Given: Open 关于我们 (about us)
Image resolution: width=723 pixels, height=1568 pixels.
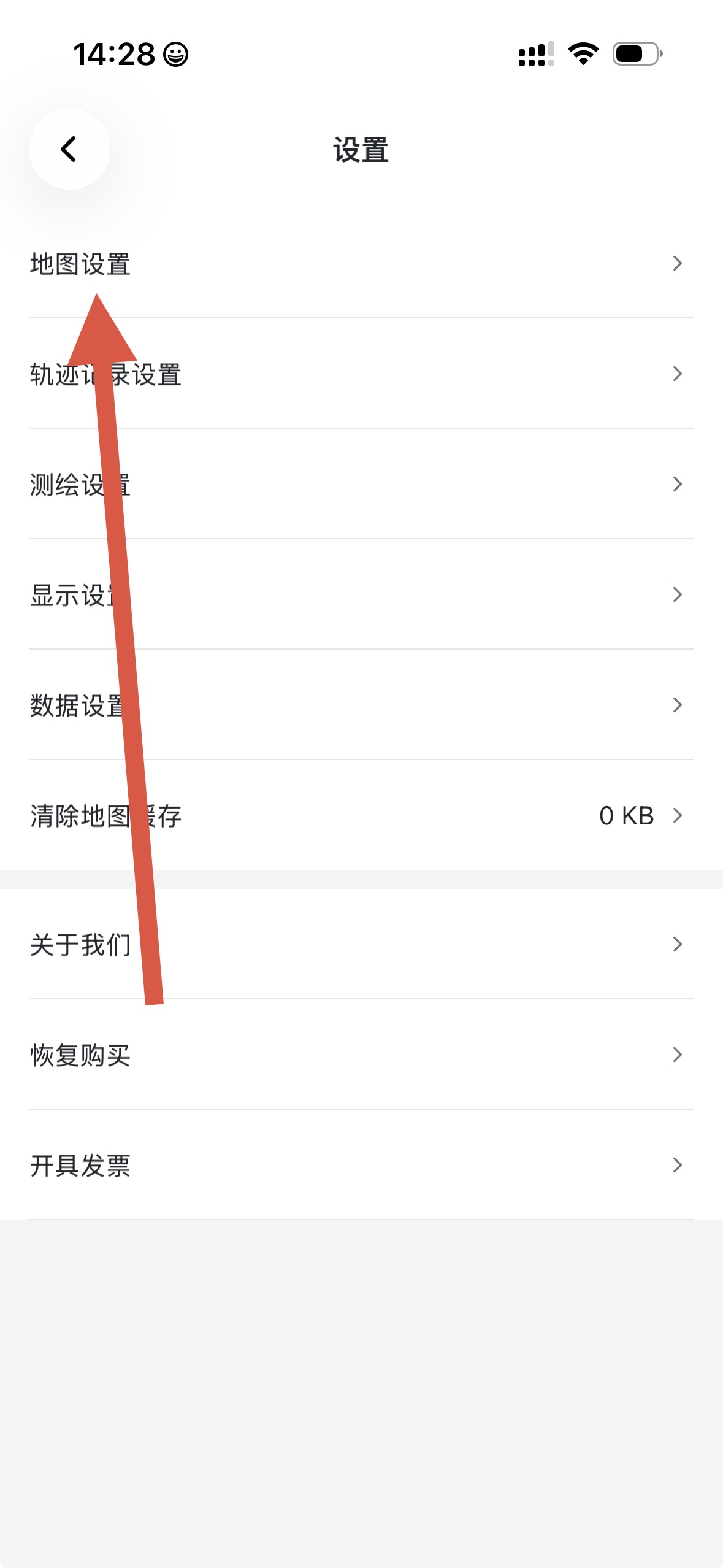Looking at the screenshot, I should [x=361, y=945].
